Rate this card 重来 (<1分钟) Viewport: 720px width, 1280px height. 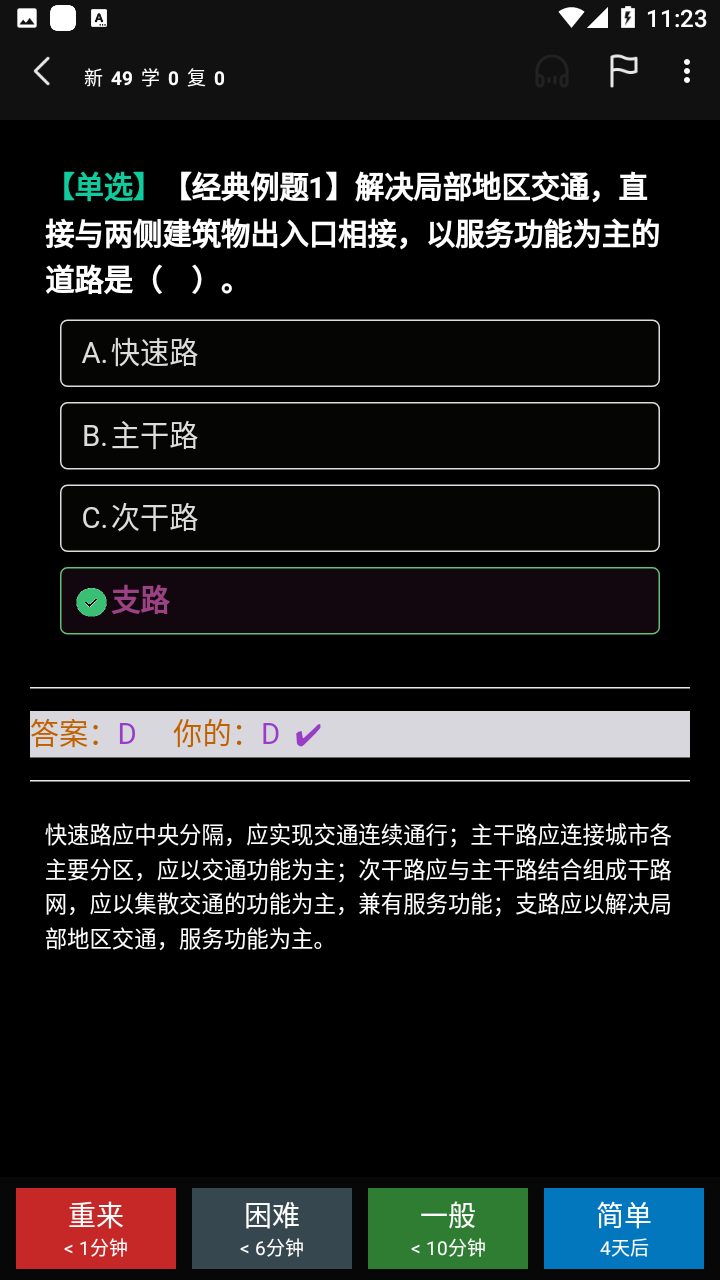point(96,1229)
